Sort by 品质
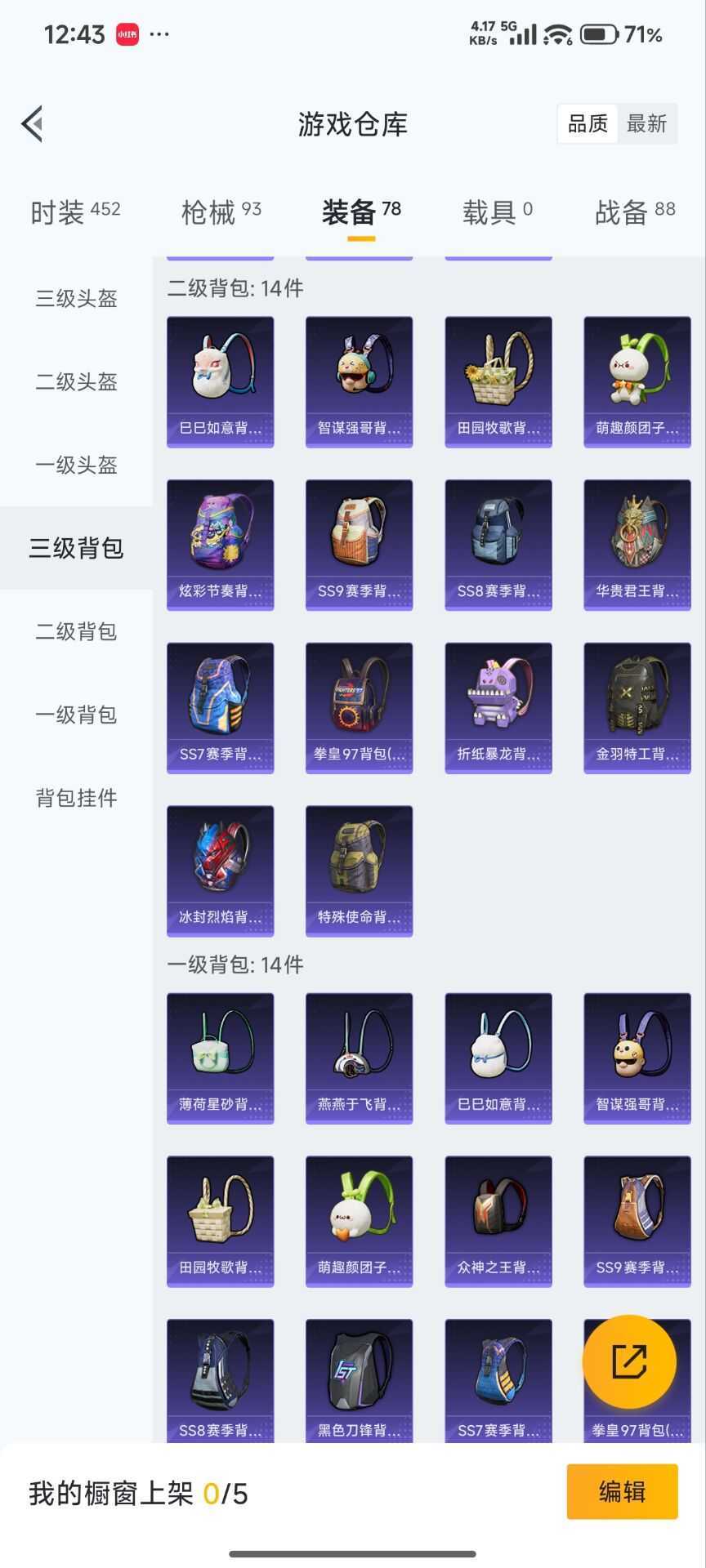This screenshot has width=706, height=1568. 588,124
